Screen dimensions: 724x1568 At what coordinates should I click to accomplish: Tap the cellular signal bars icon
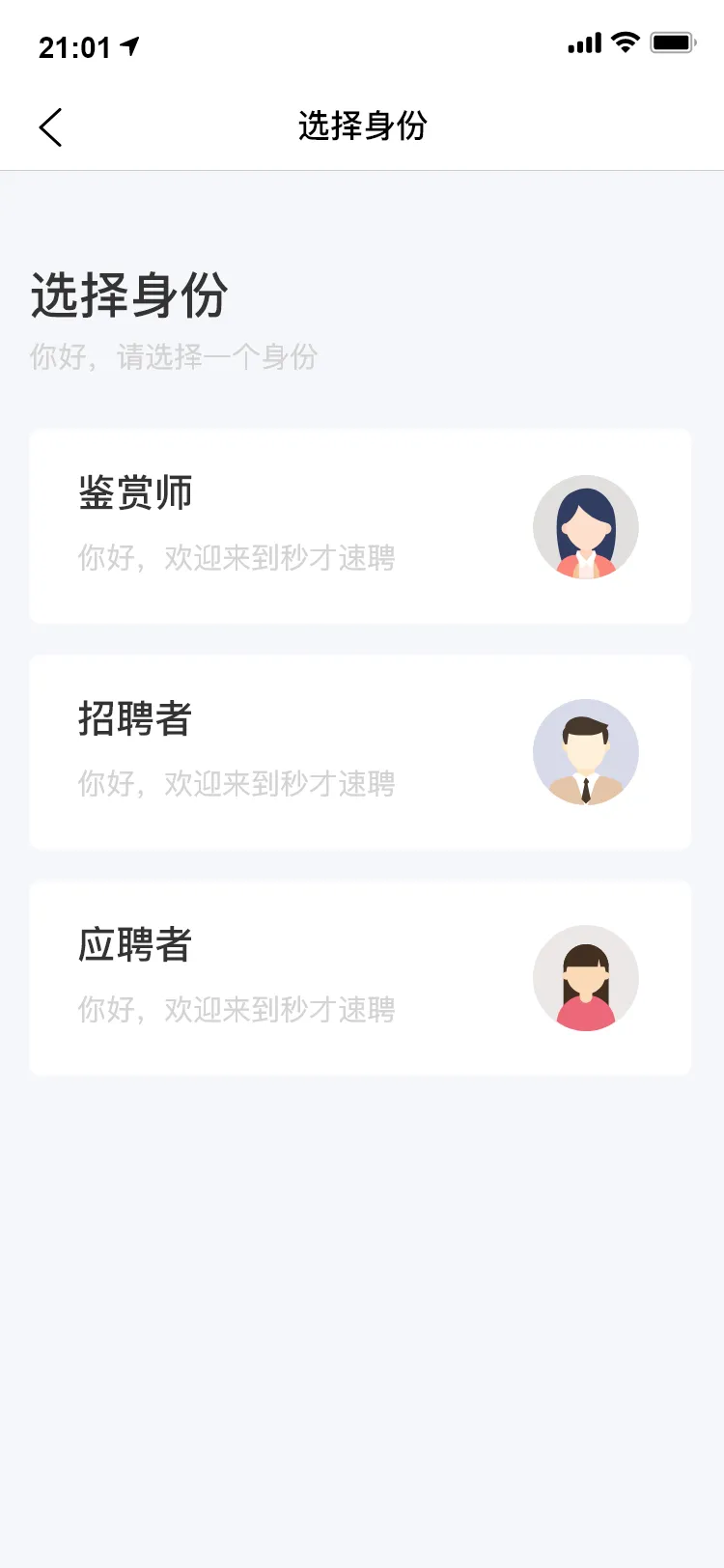(583, 42)
